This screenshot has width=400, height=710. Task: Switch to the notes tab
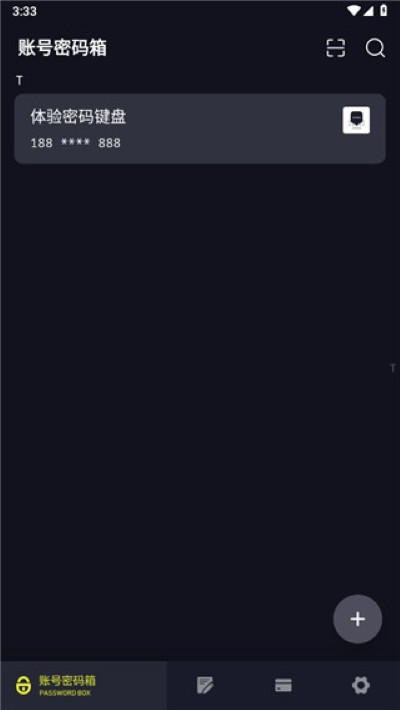tap(205, 686)
